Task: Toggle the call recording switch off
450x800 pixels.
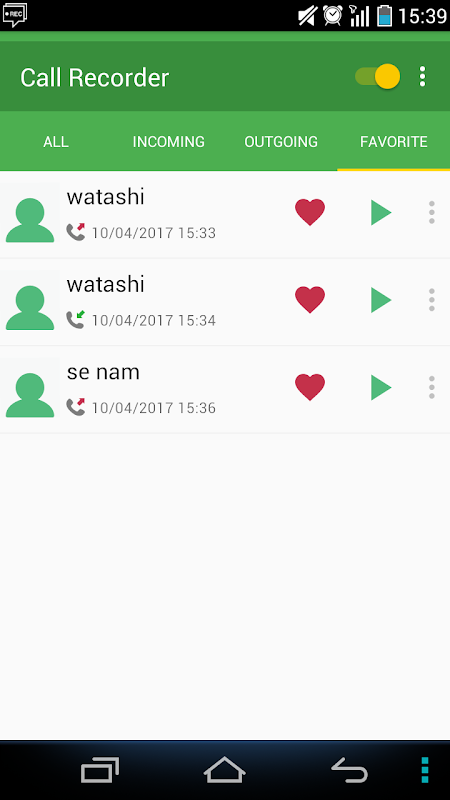Action: point(378,77)
